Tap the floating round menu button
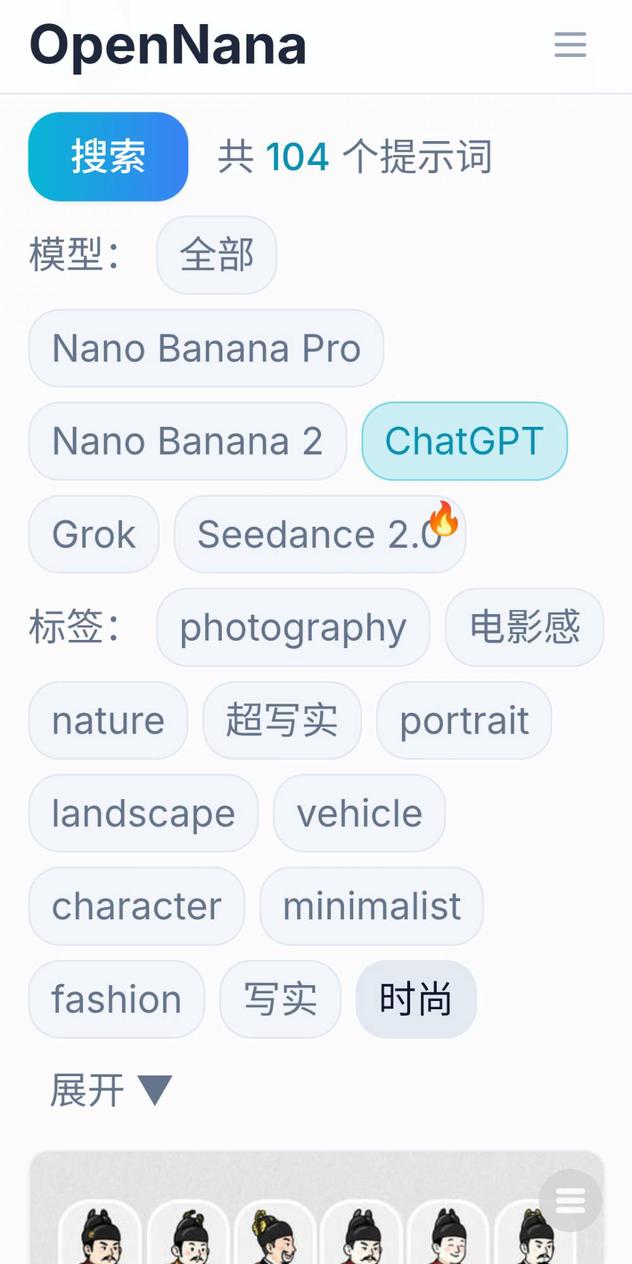 (x=570, y=1200)
